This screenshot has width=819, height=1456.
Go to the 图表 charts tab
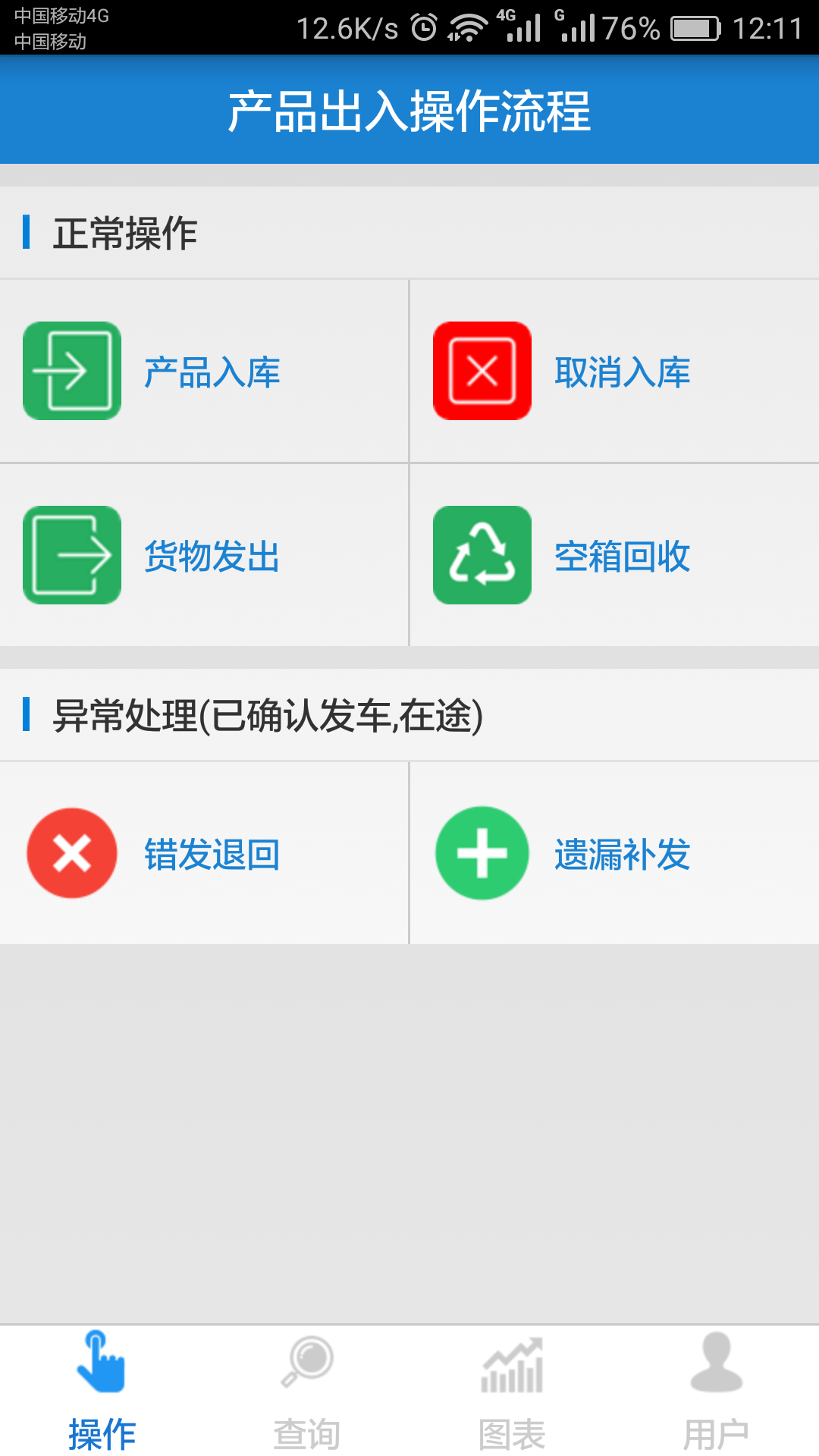[x=512, y=1392]
